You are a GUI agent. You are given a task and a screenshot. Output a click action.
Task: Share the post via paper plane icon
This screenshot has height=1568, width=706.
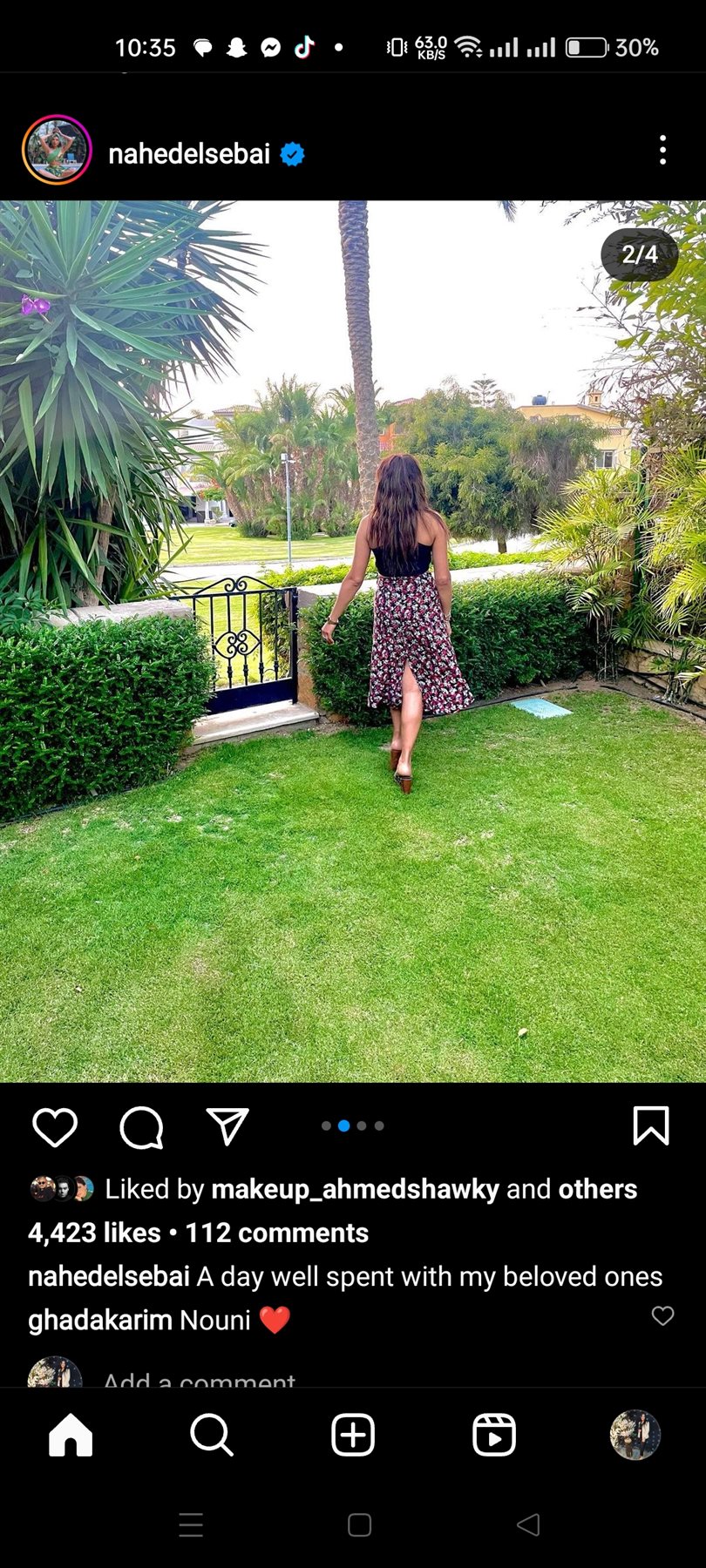227,1126
